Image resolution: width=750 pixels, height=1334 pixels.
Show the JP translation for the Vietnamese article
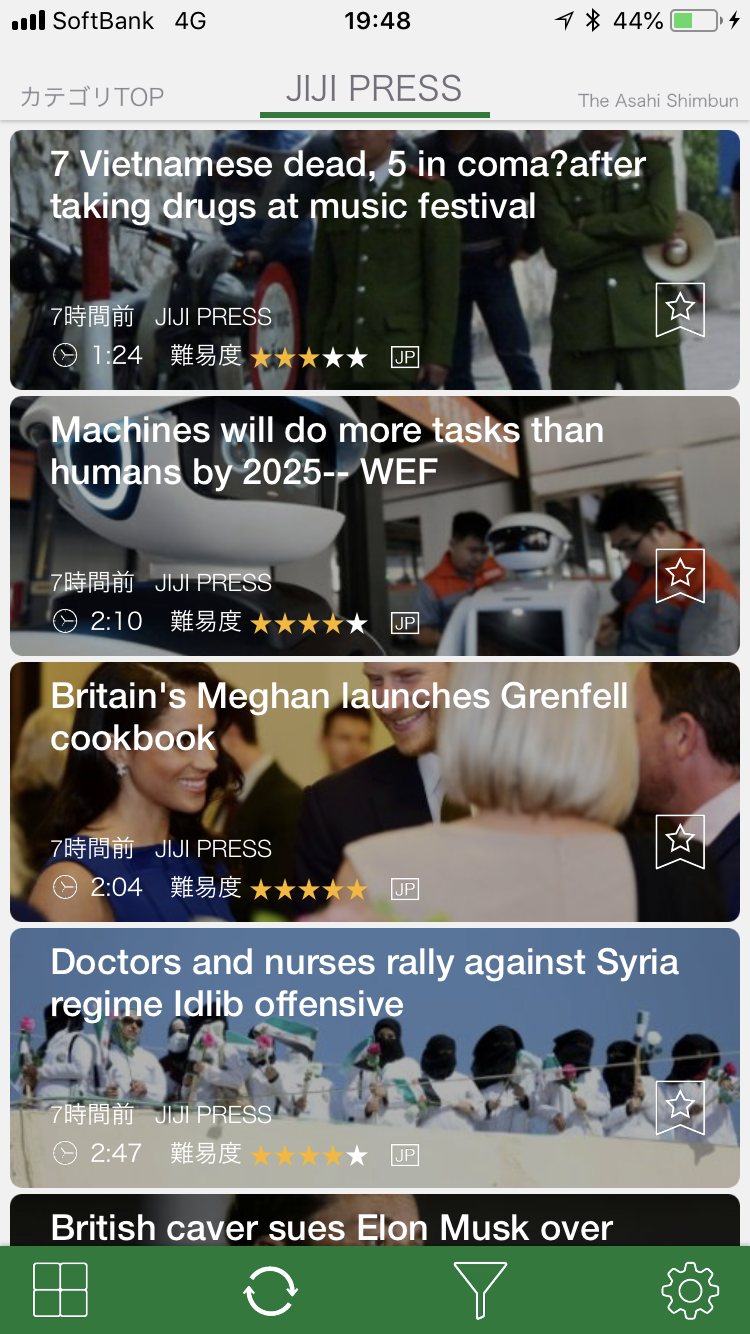(x=405, y=358)
